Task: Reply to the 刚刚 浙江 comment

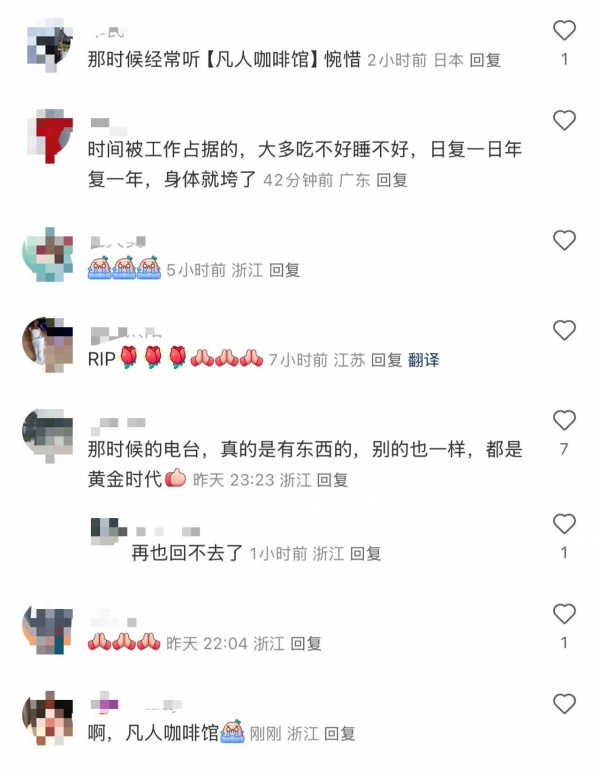Action: point(340,733)
